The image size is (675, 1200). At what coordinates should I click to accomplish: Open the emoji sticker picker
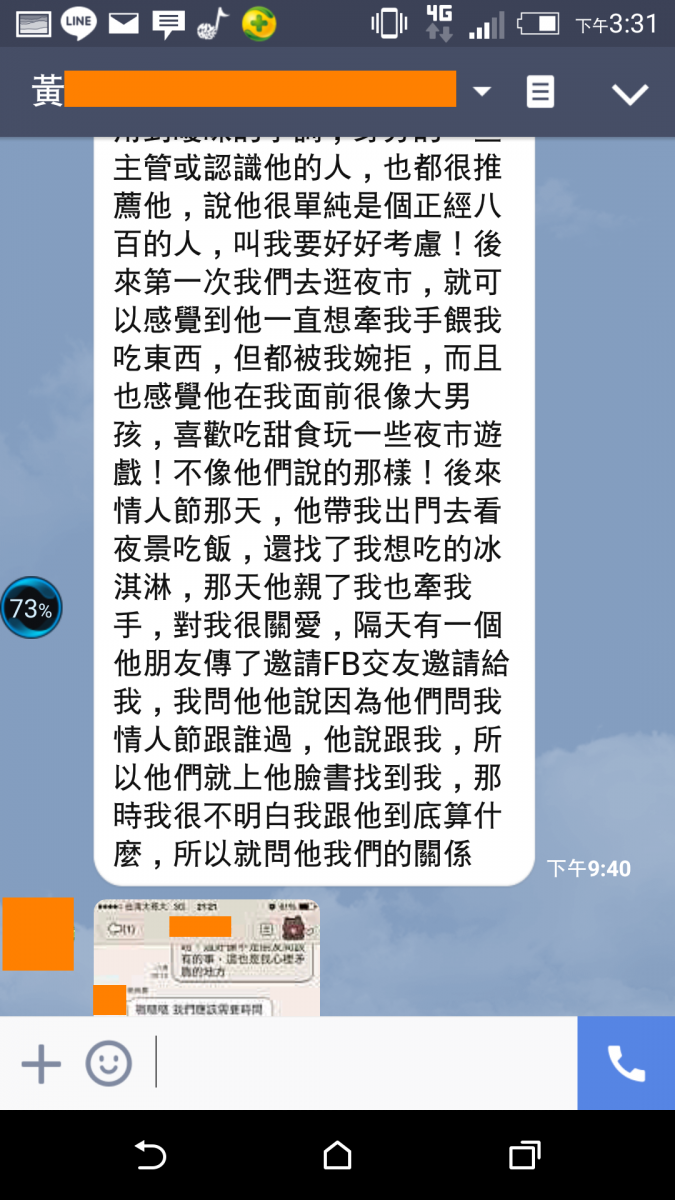(108, 1063)
